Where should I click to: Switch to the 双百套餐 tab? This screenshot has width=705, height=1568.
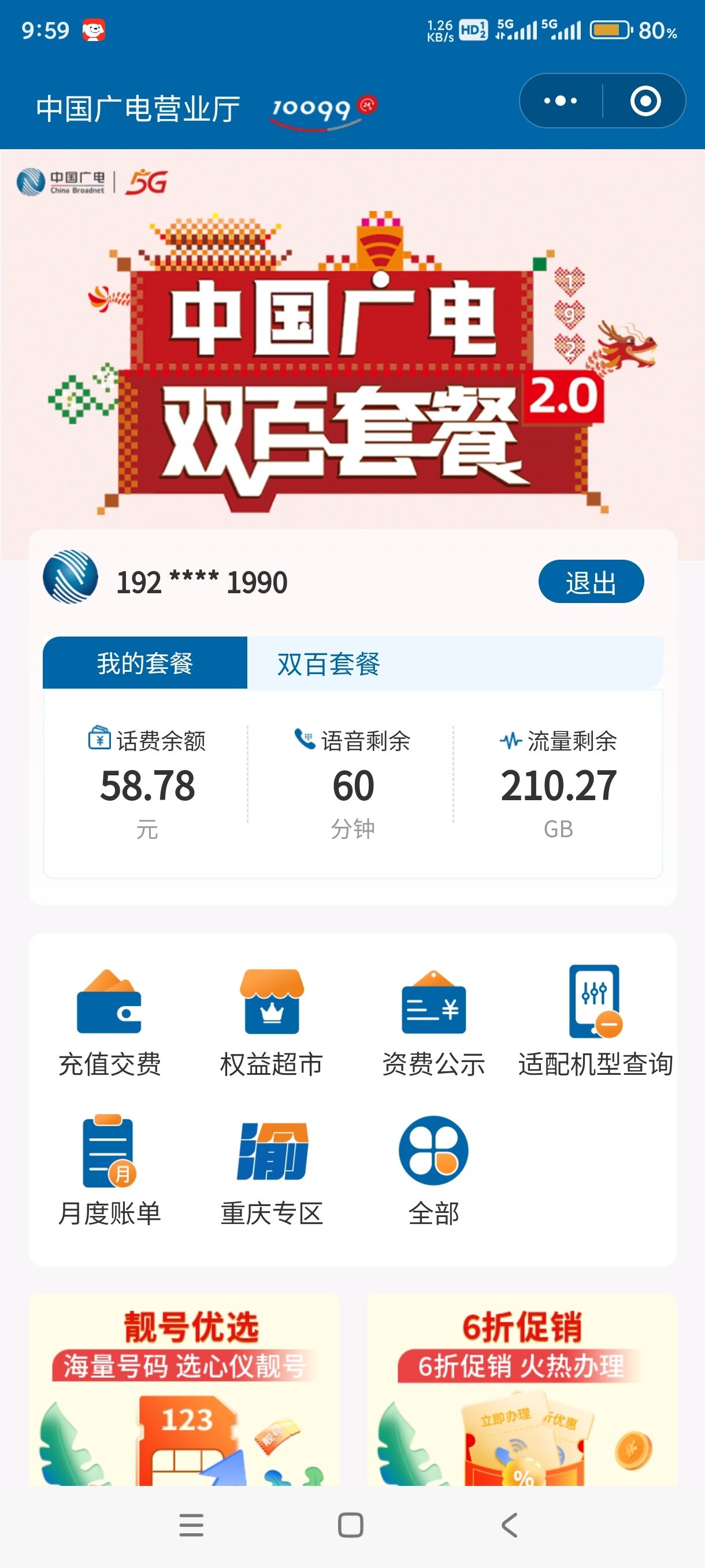click(328, 664)
